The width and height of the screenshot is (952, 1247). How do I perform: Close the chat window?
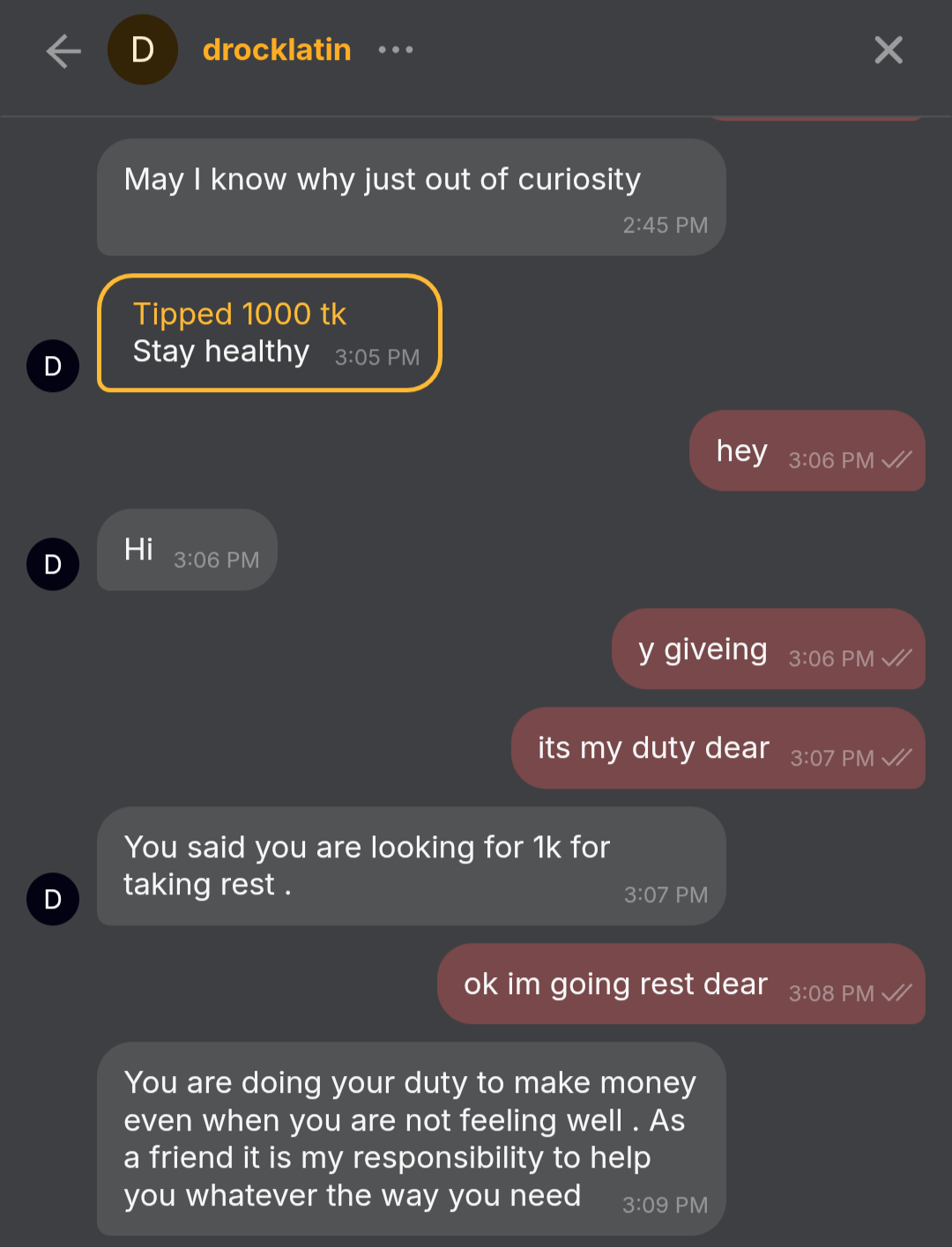(888, 50)
